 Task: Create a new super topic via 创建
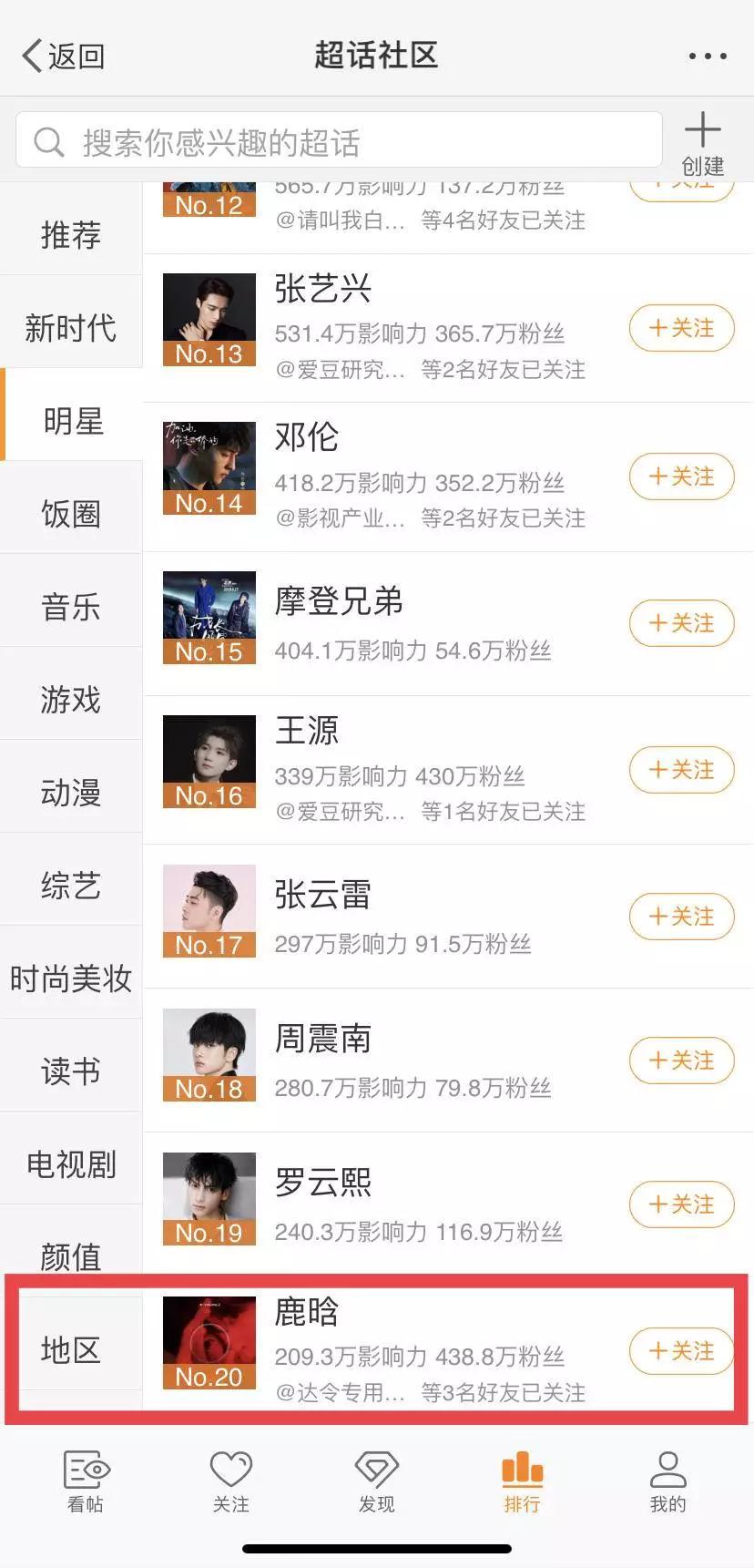[x=702, y=143]
